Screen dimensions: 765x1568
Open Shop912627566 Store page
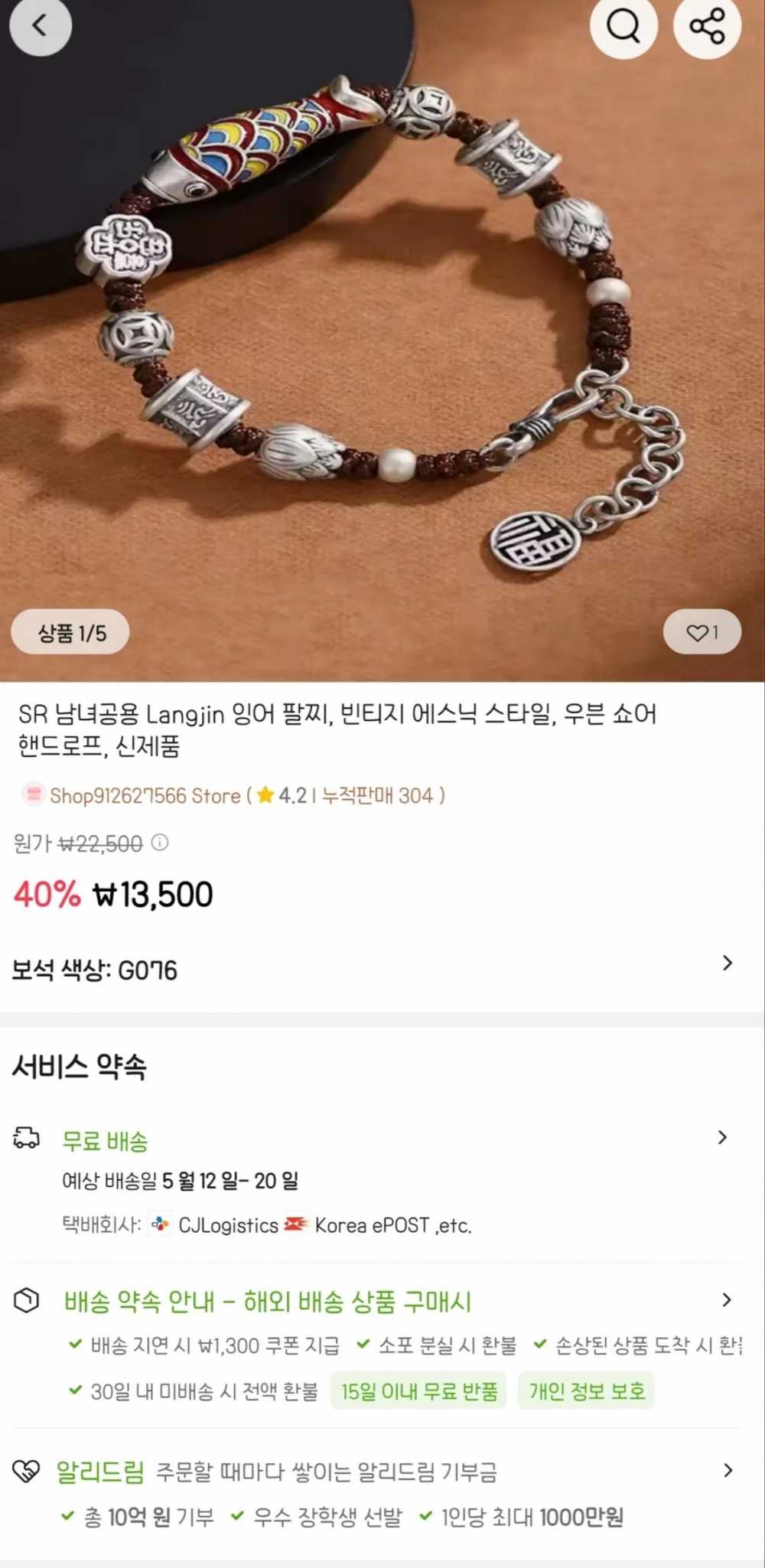[x=145, y=796]
